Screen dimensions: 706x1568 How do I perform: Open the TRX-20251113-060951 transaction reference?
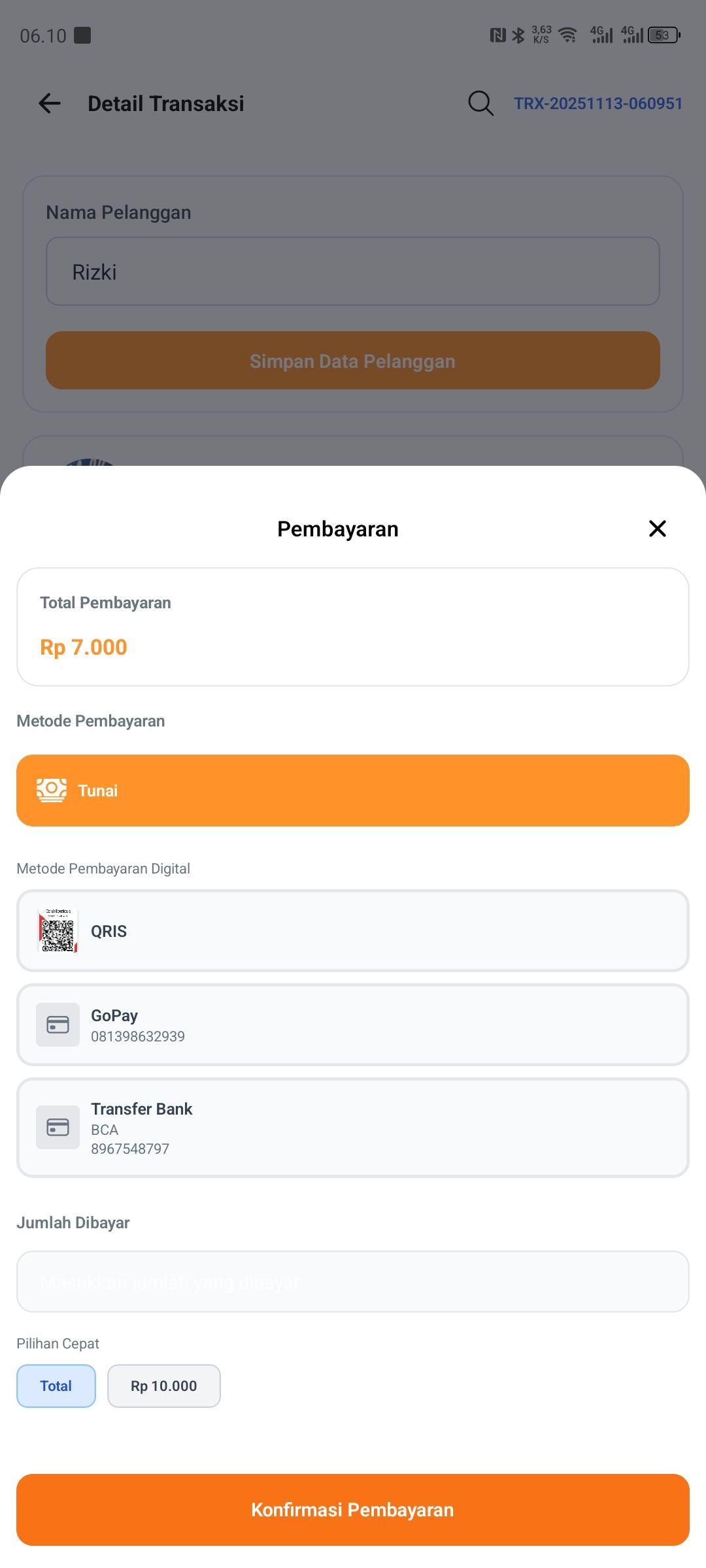[x=597, y=103]
